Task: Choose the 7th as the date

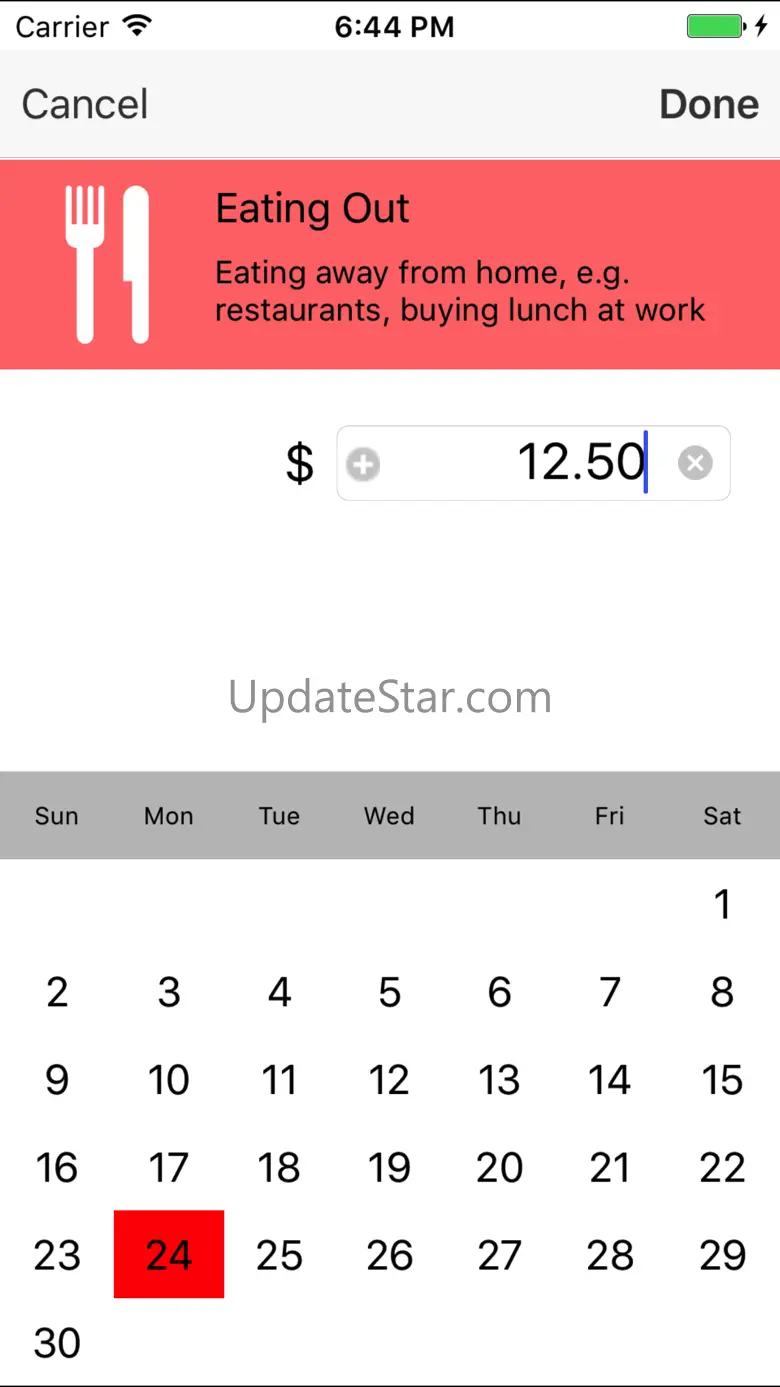Action: [610, 992]
